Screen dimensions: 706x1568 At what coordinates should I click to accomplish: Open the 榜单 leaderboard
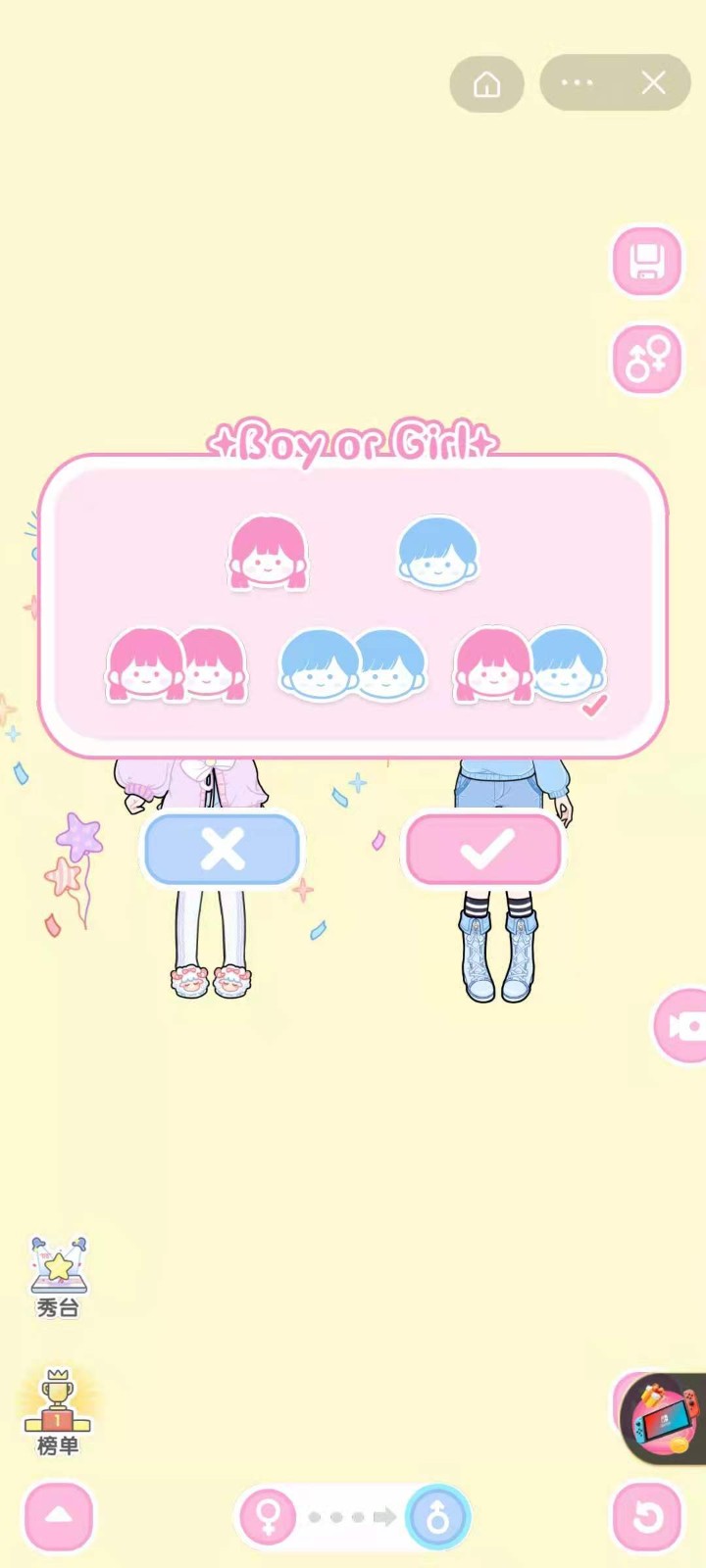point(57,1412)
